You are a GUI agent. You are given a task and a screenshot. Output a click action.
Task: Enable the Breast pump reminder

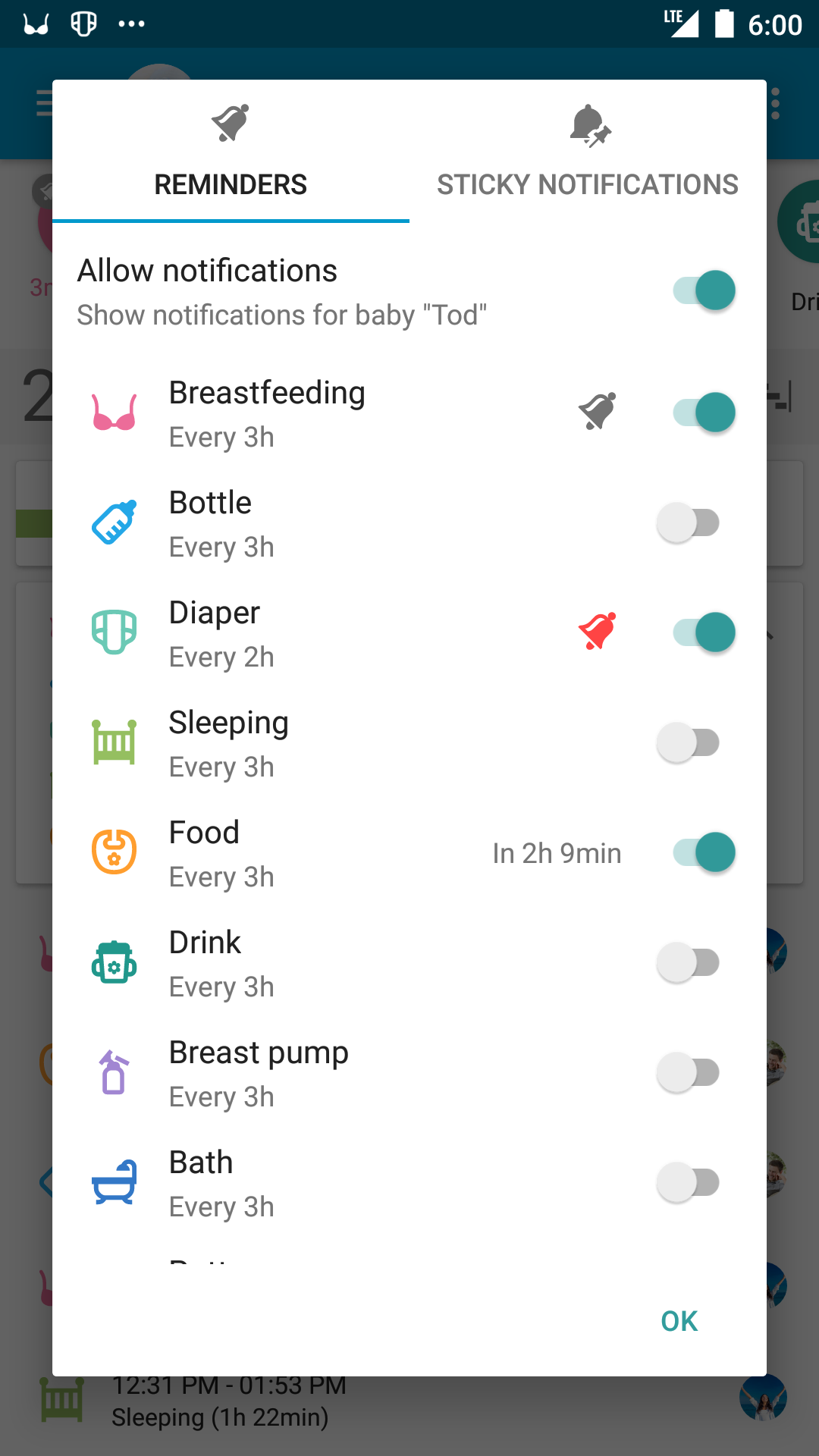pyautogui.click(x=689, y=1072)
